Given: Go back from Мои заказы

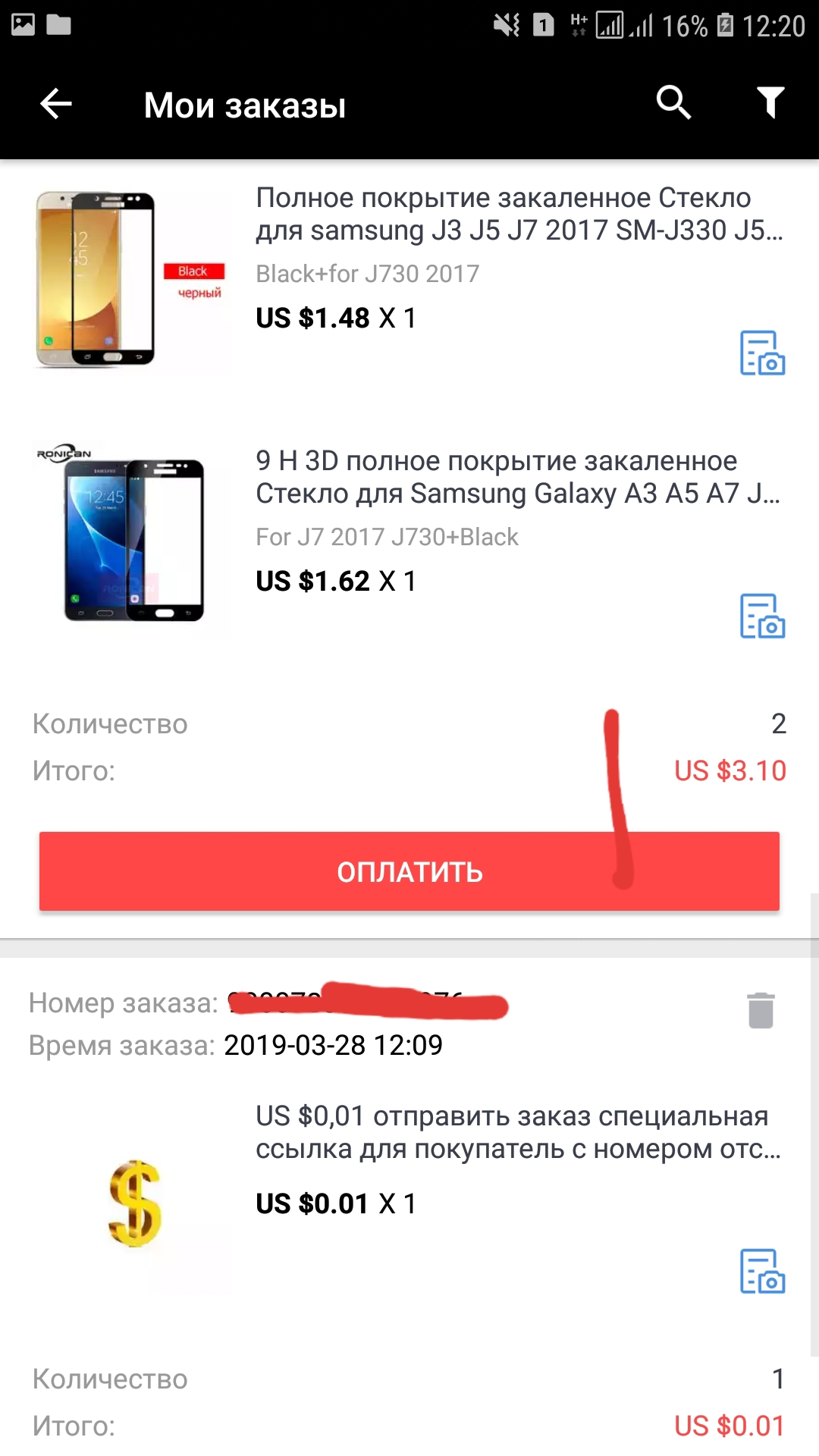Looking at the screenshot, I should (x=56, y=104).
